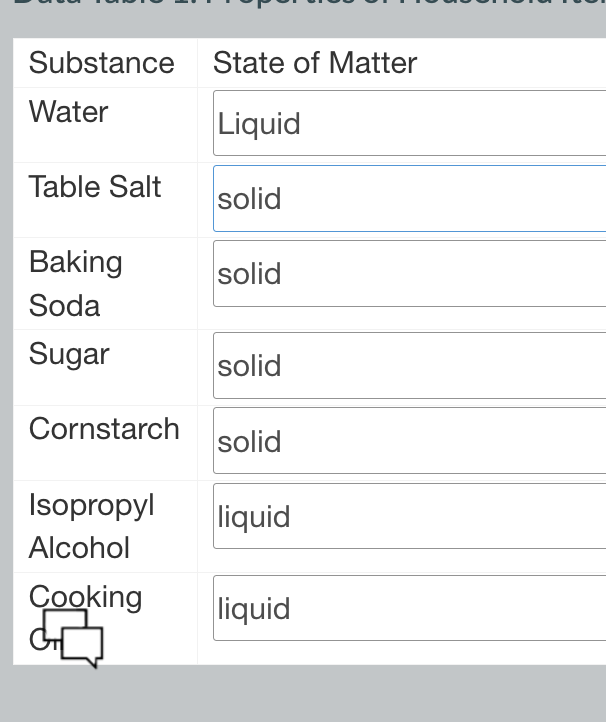Tap the Table Salt state field
This screenshot has width=606, height=722.
(x=410, y=199)
